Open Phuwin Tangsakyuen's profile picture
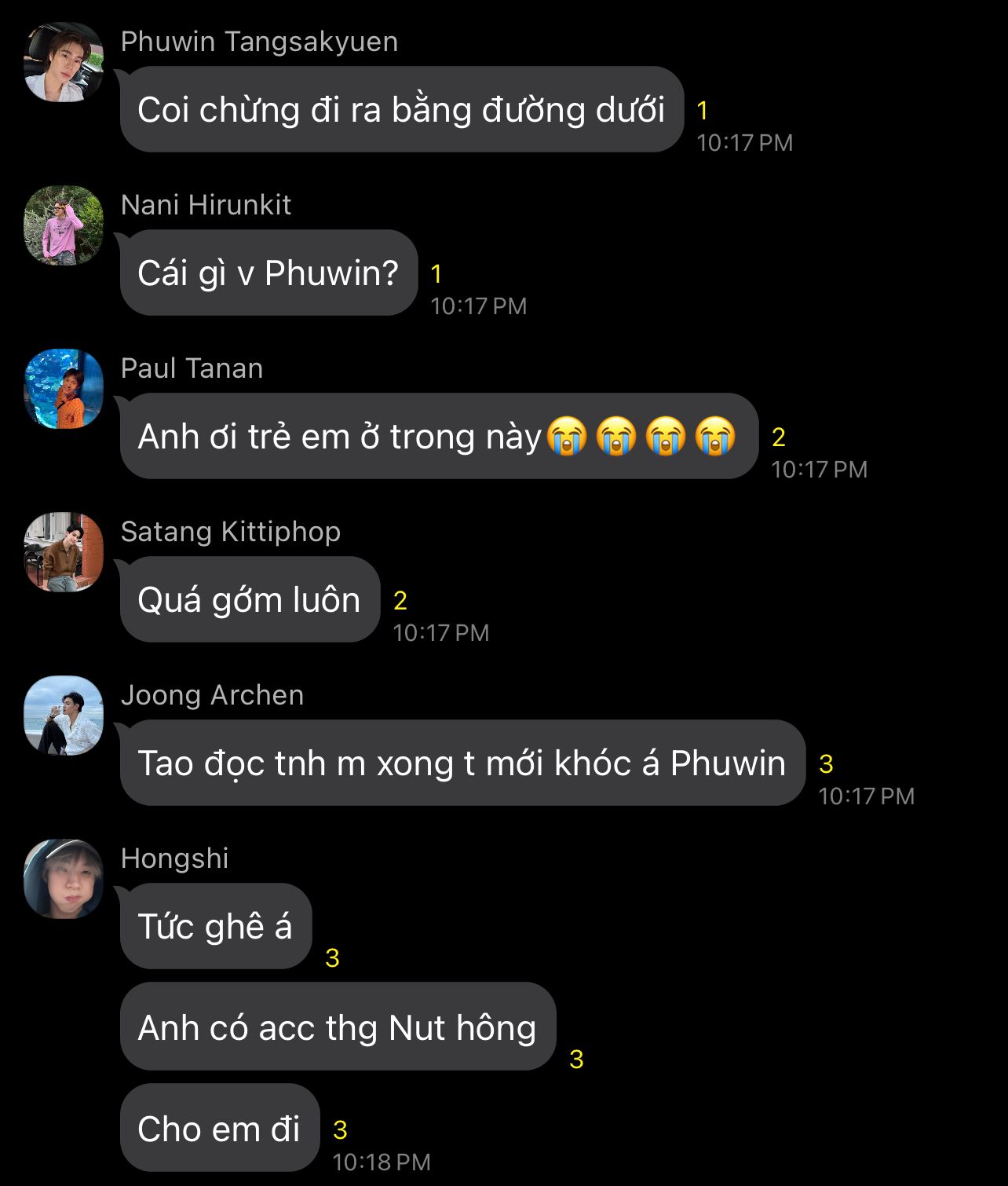The image size is (1008, 1186). point(64,62)
